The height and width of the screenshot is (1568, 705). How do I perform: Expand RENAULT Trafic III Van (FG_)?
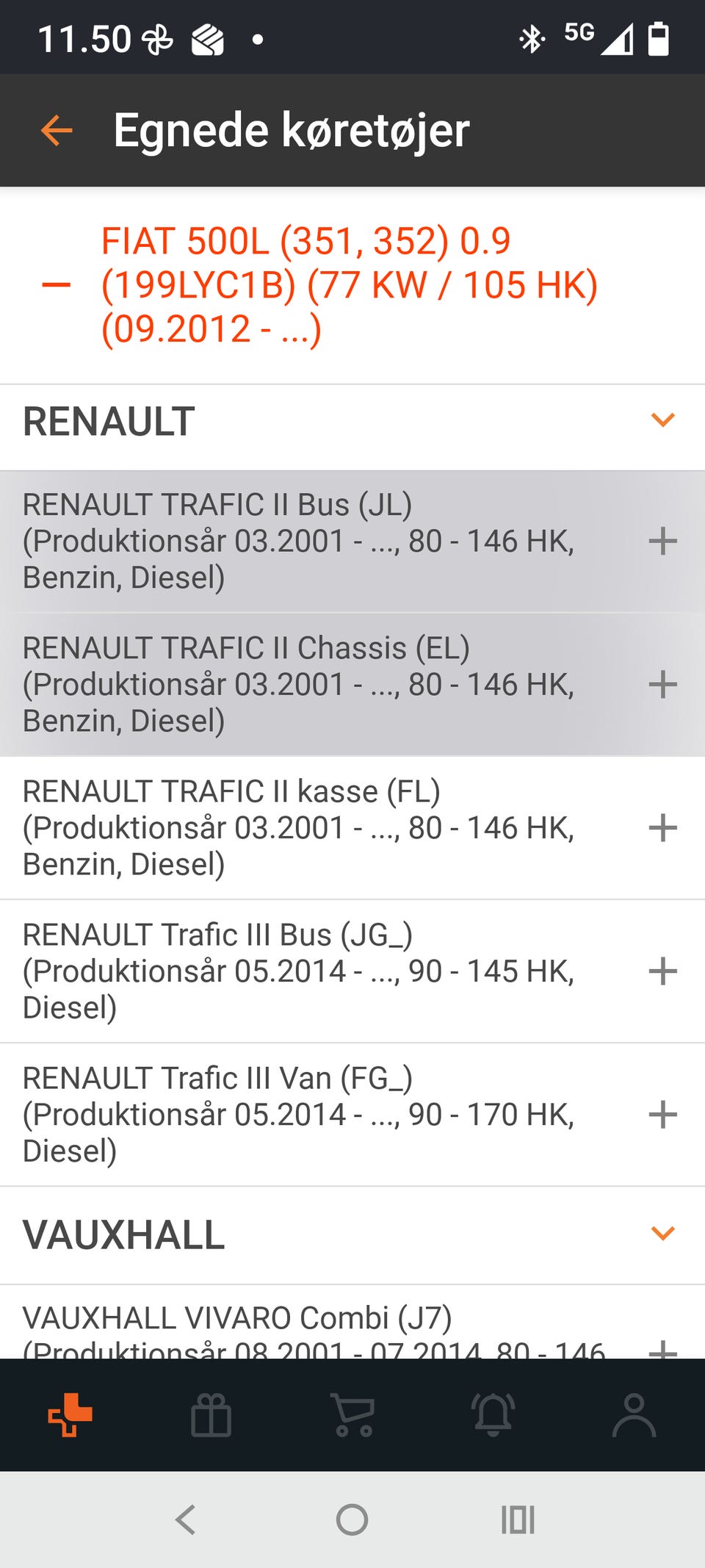tap(662, 1114)
